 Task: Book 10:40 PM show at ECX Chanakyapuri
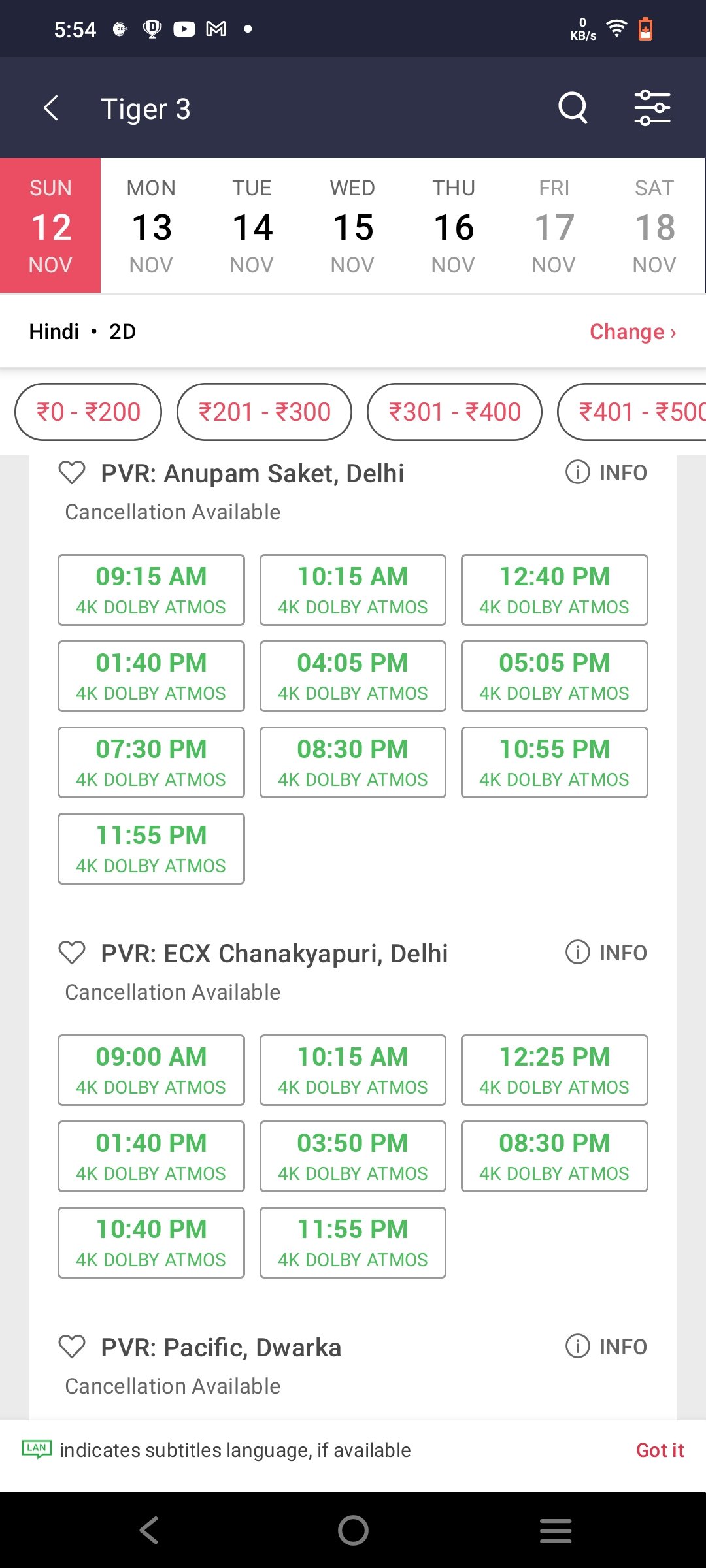click(x=151, y=1243)
